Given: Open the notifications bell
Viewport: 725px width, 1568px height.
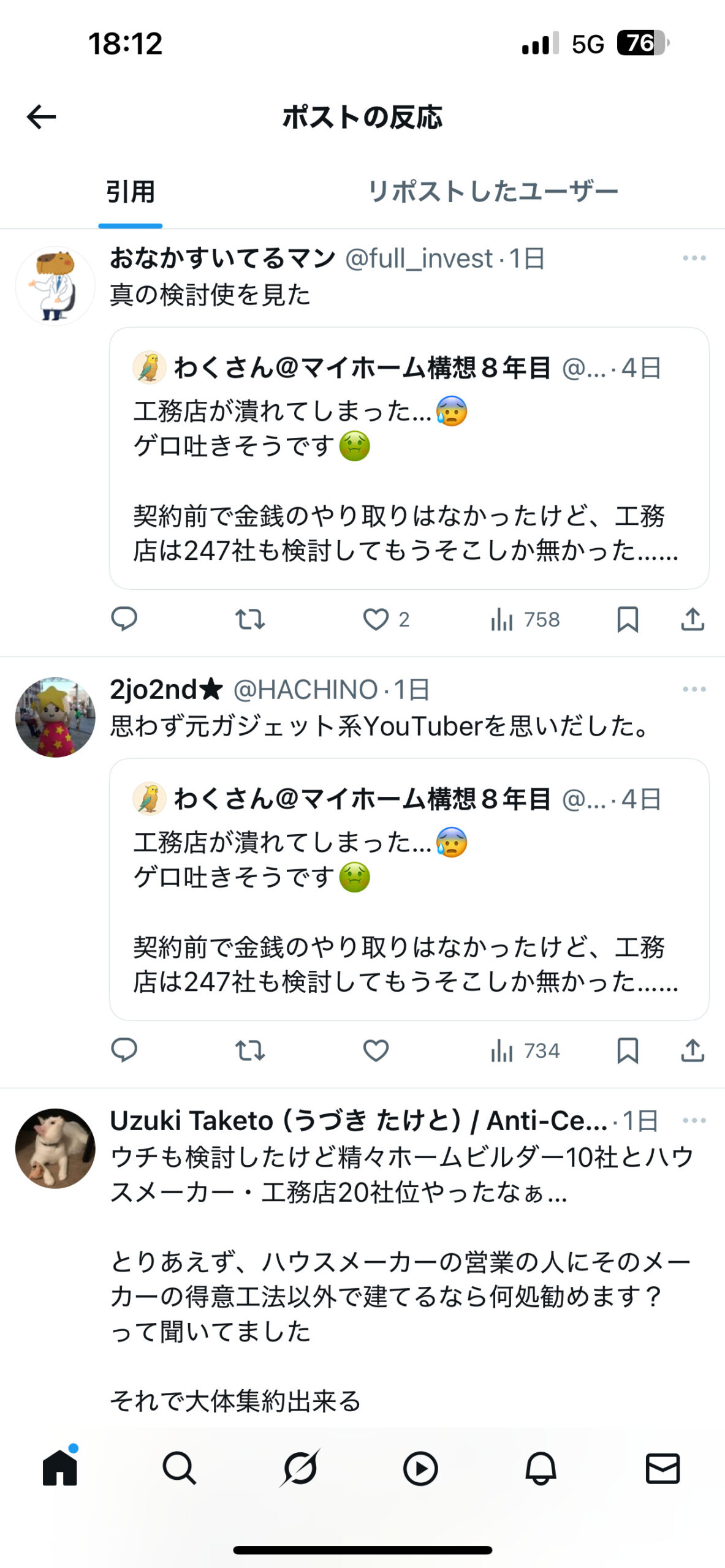Looking at the screenshot, I should point(541,1468).
